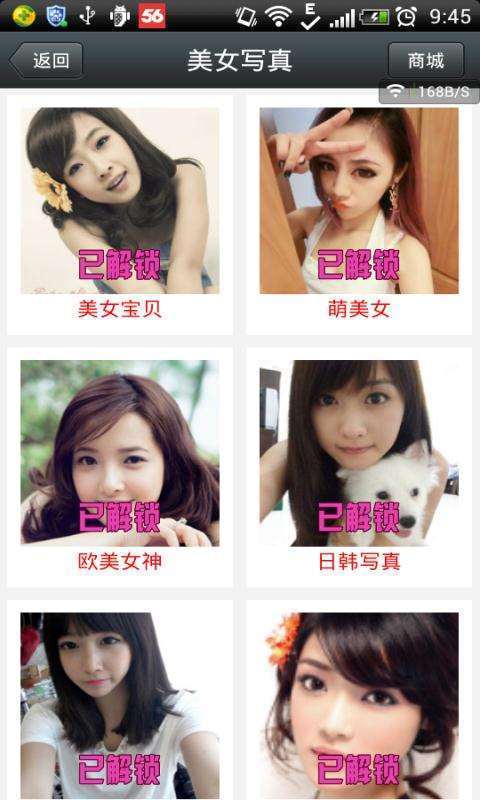Open the 欧美女神 album
480x800 pixels.
click(120, 467)
